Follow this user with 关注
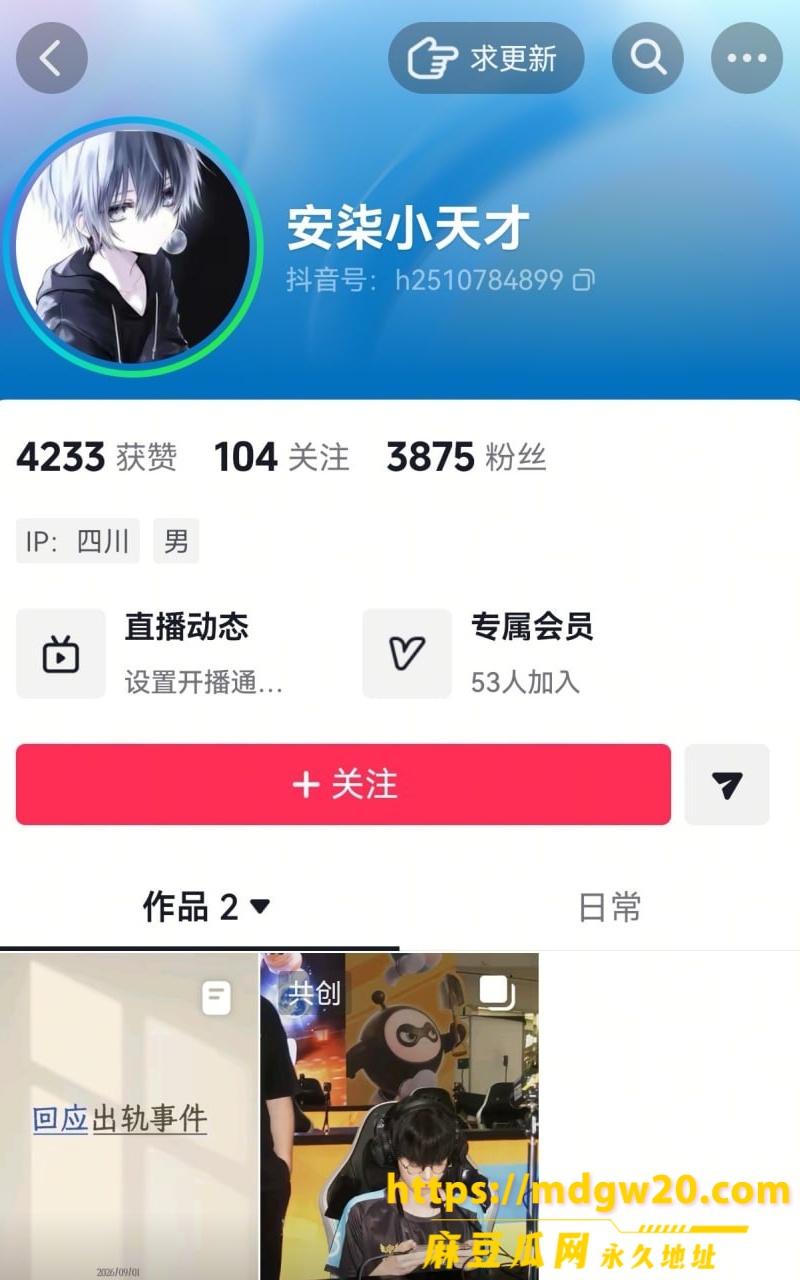Image resolution: width=800 pixels, height=1280 pixels. click(343, 784)
